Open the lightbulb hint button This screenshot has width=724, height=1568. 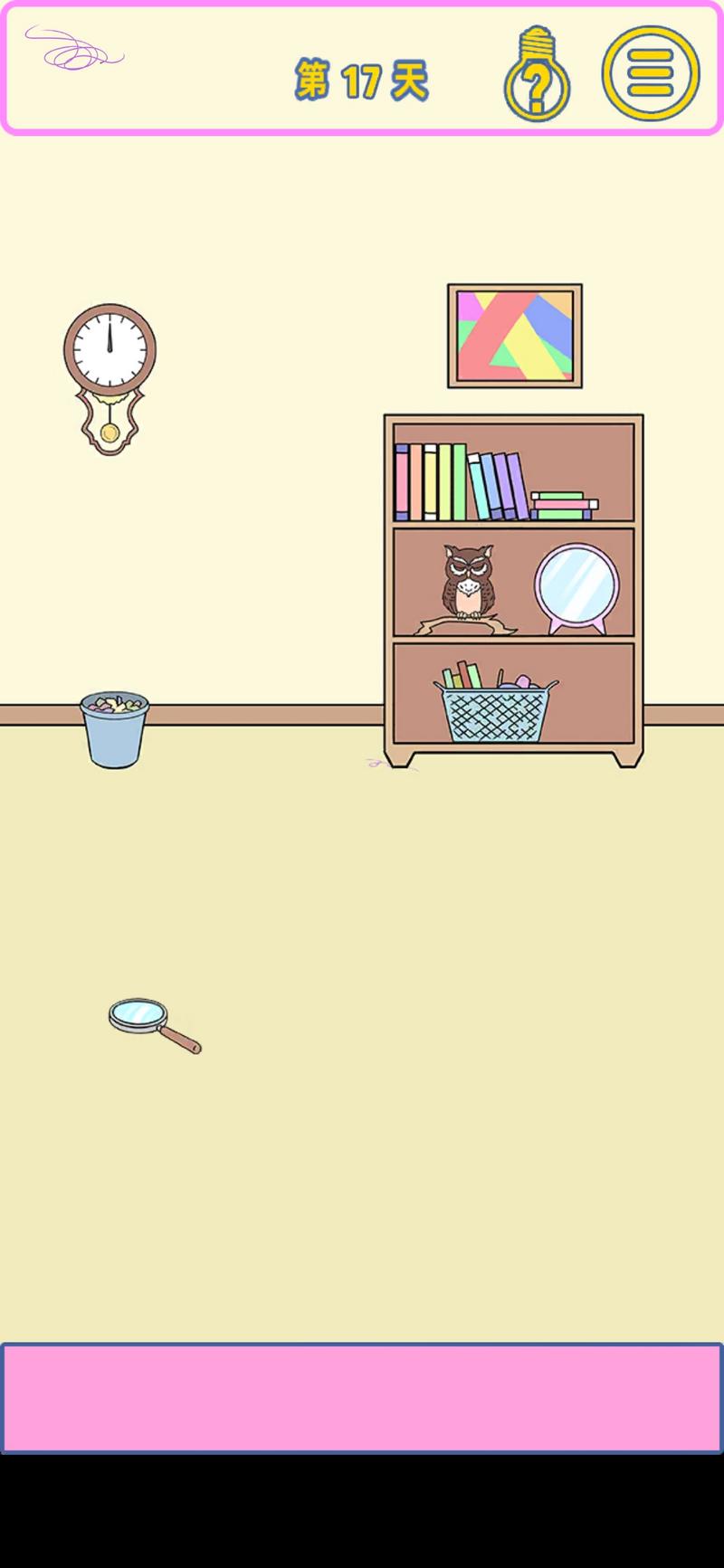point(537,75)
